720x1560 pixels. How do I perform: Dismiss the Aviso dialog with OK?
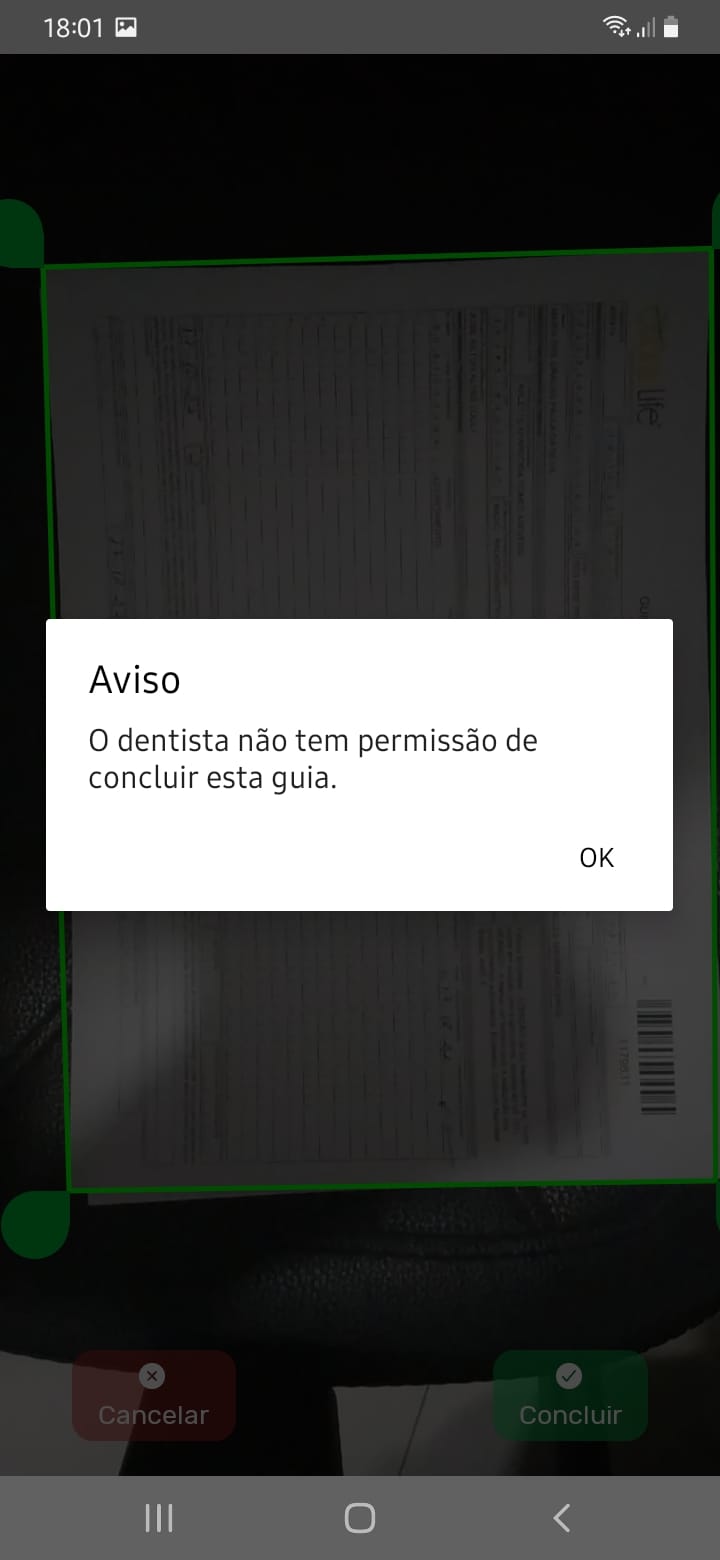click(x=597, y=858)
